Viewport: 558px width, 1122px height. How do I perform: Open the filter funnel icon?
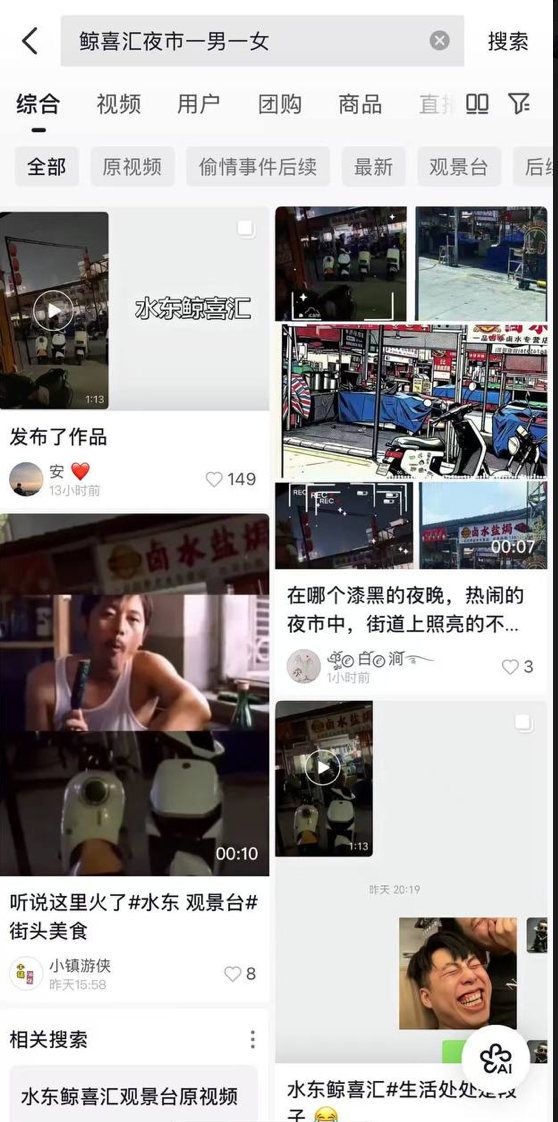click(x=519, y=104)
